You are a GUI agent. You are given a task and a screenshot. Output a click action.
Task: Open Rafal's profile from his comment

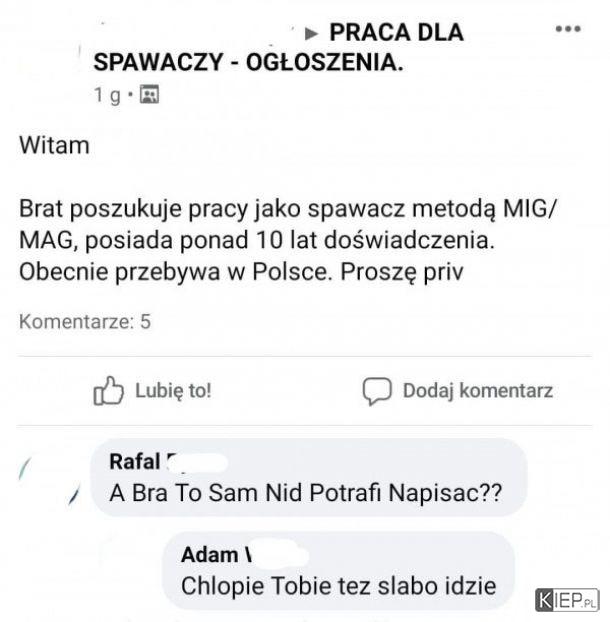click(134, 462)
